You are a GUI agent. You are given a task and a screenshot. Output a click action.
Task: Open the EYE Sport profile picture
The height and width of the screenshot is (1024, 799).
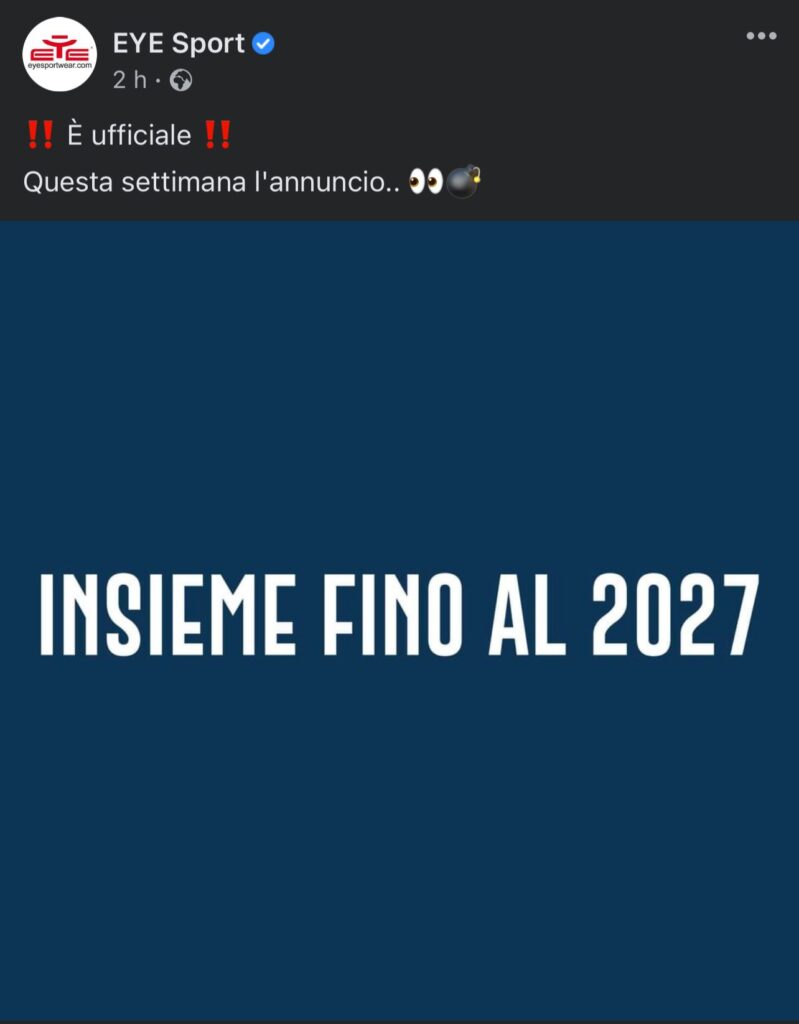(x=60, y=54)
